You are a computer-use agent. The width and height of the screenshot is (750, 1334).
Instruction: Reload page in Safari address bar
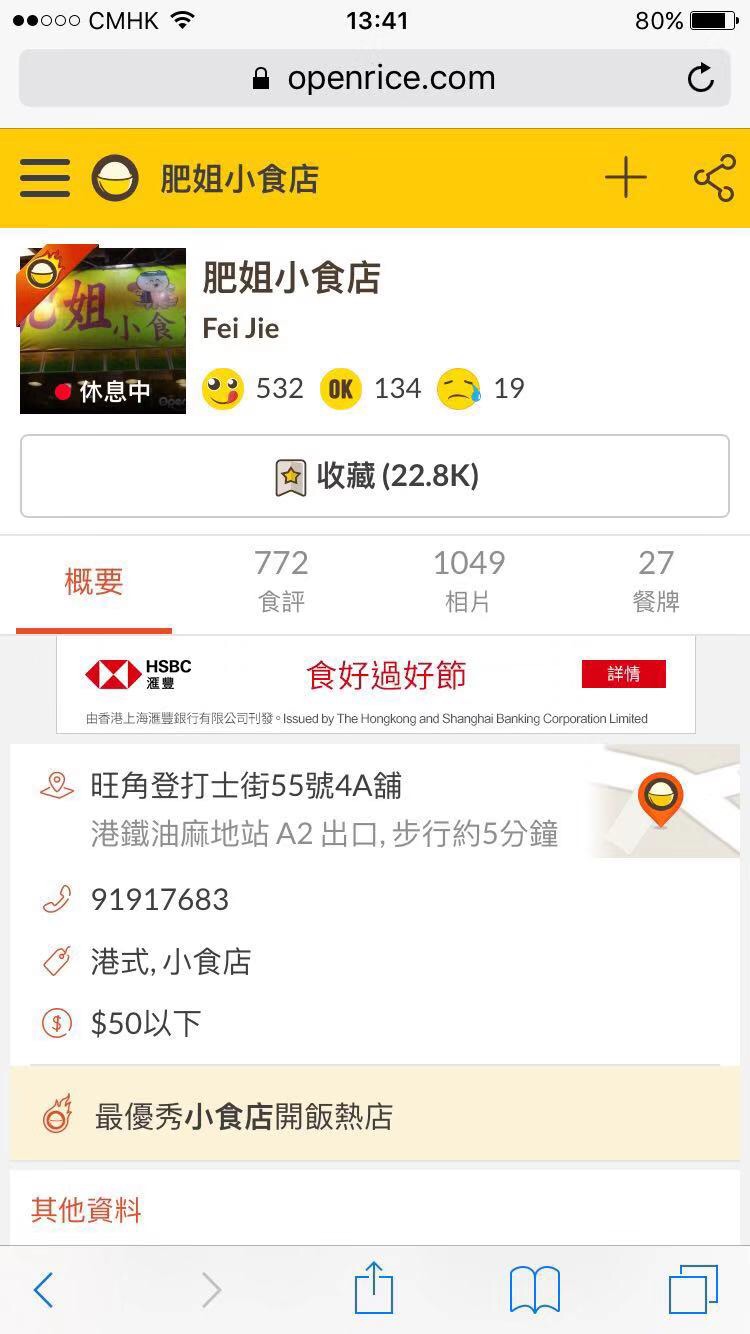coord(701,78)
